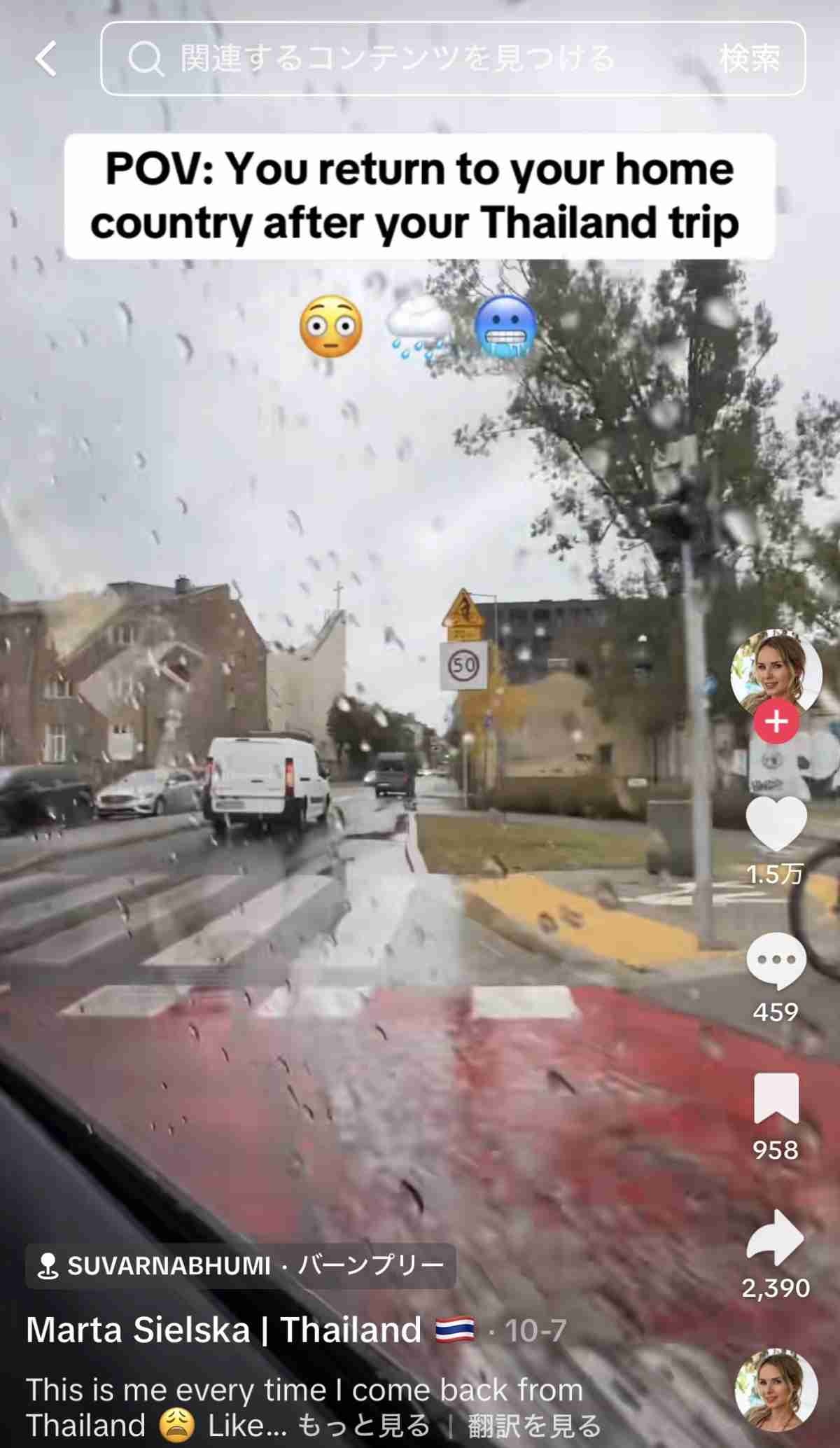Image resolution: width=840 pixels, height=1448 pixels.
Task: Follow the creator with the plus button
Action: click(x=776, y=721)
